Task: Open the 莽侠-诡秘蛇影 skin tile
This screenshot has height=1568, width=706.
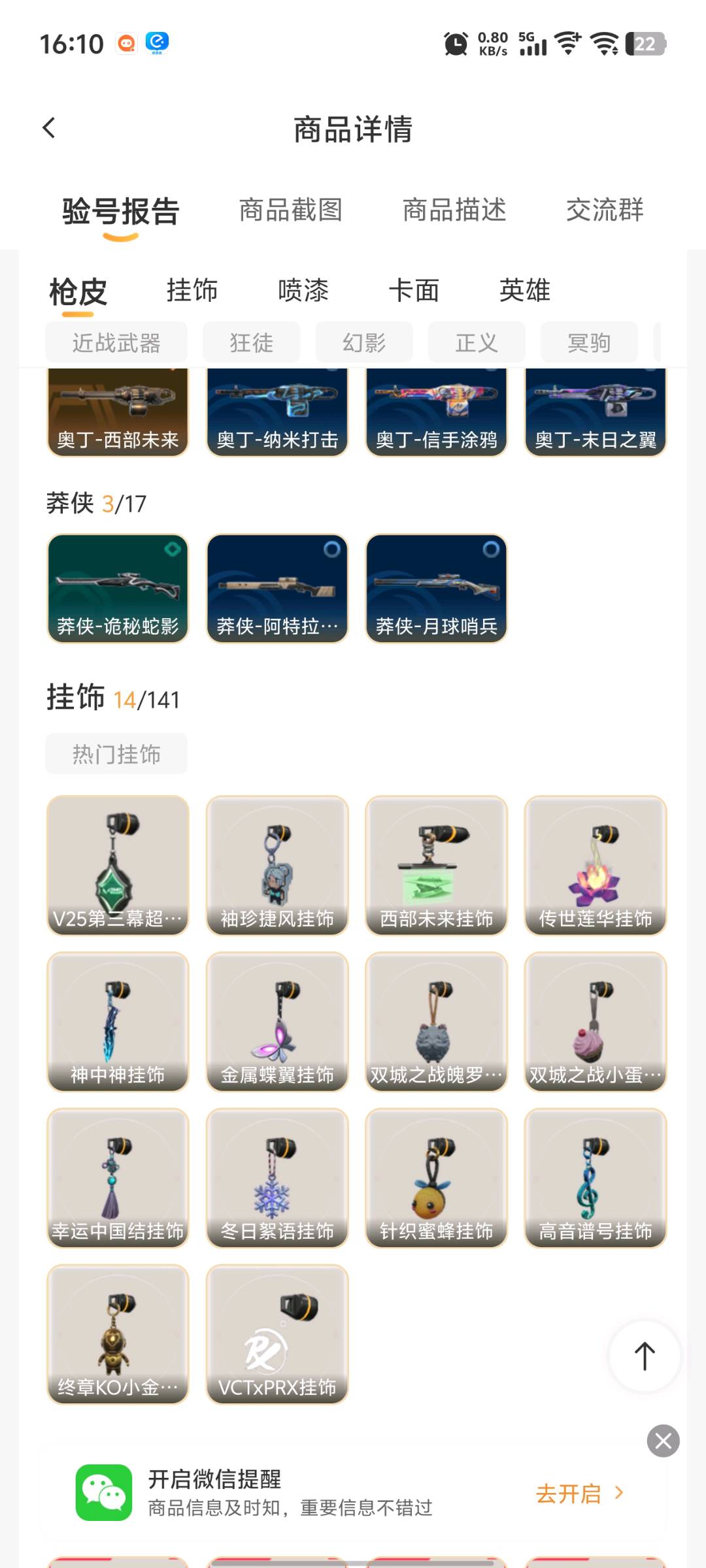Action: [x=118, y=589]
